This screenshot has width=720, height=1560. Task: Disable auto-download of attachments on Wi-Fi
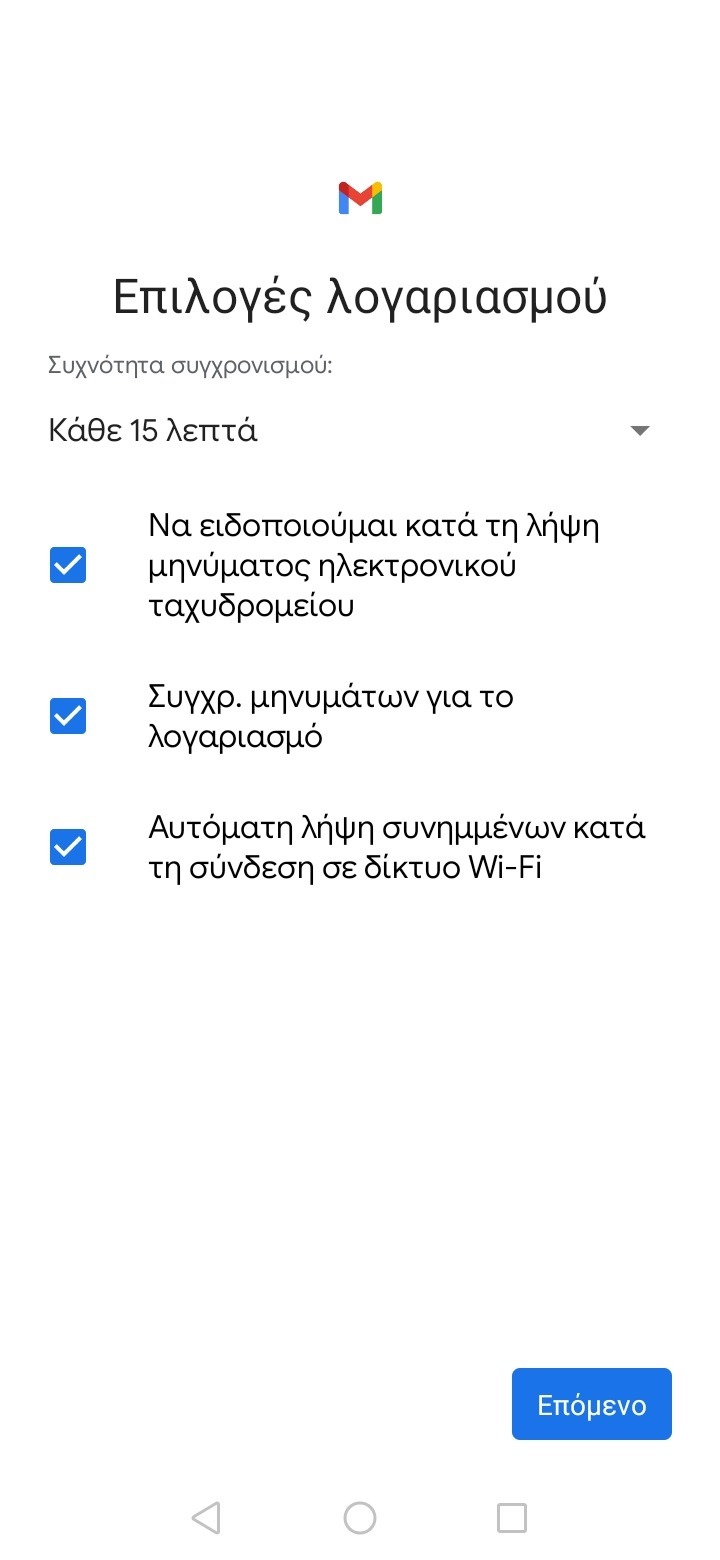tap(68, 847)
